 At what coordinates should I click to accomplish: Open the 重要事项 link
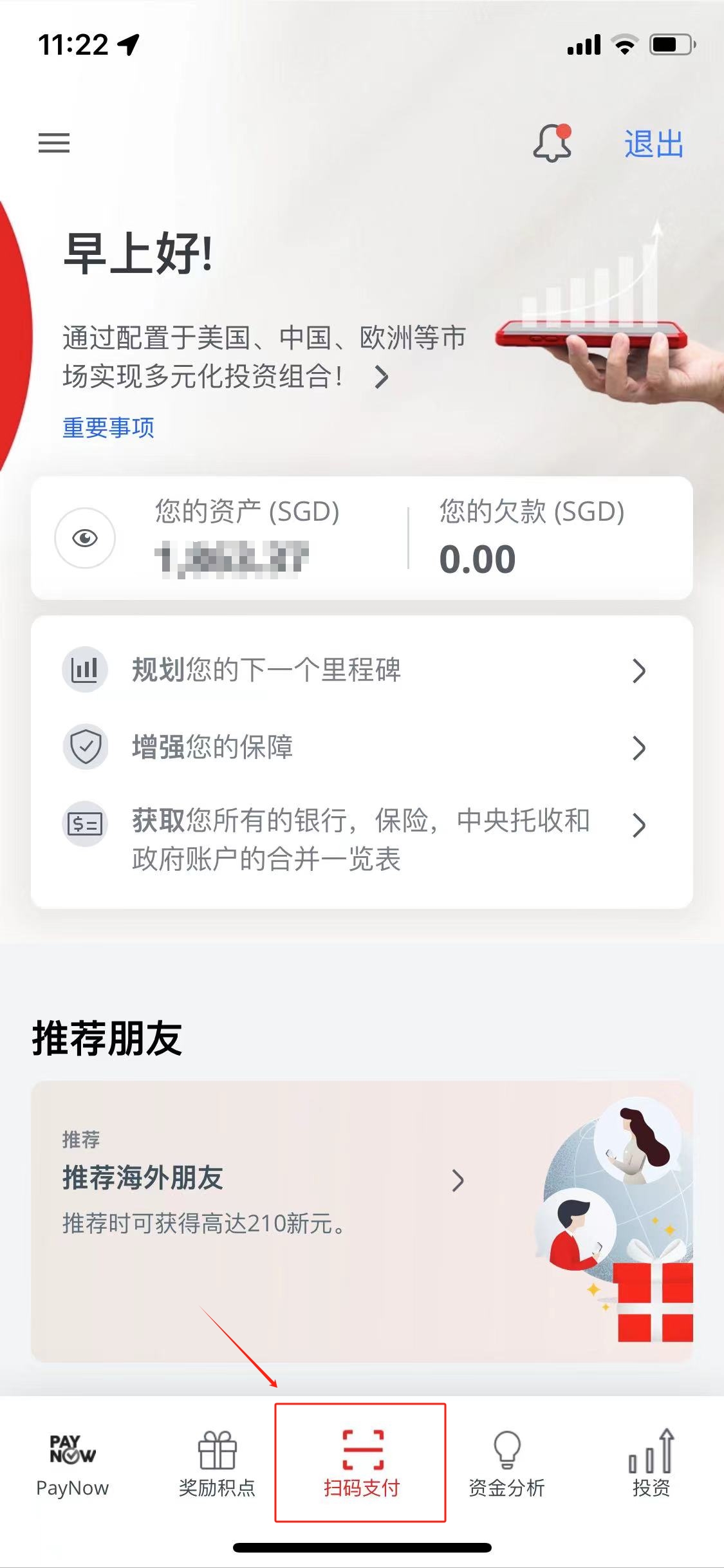coord(108,428)
